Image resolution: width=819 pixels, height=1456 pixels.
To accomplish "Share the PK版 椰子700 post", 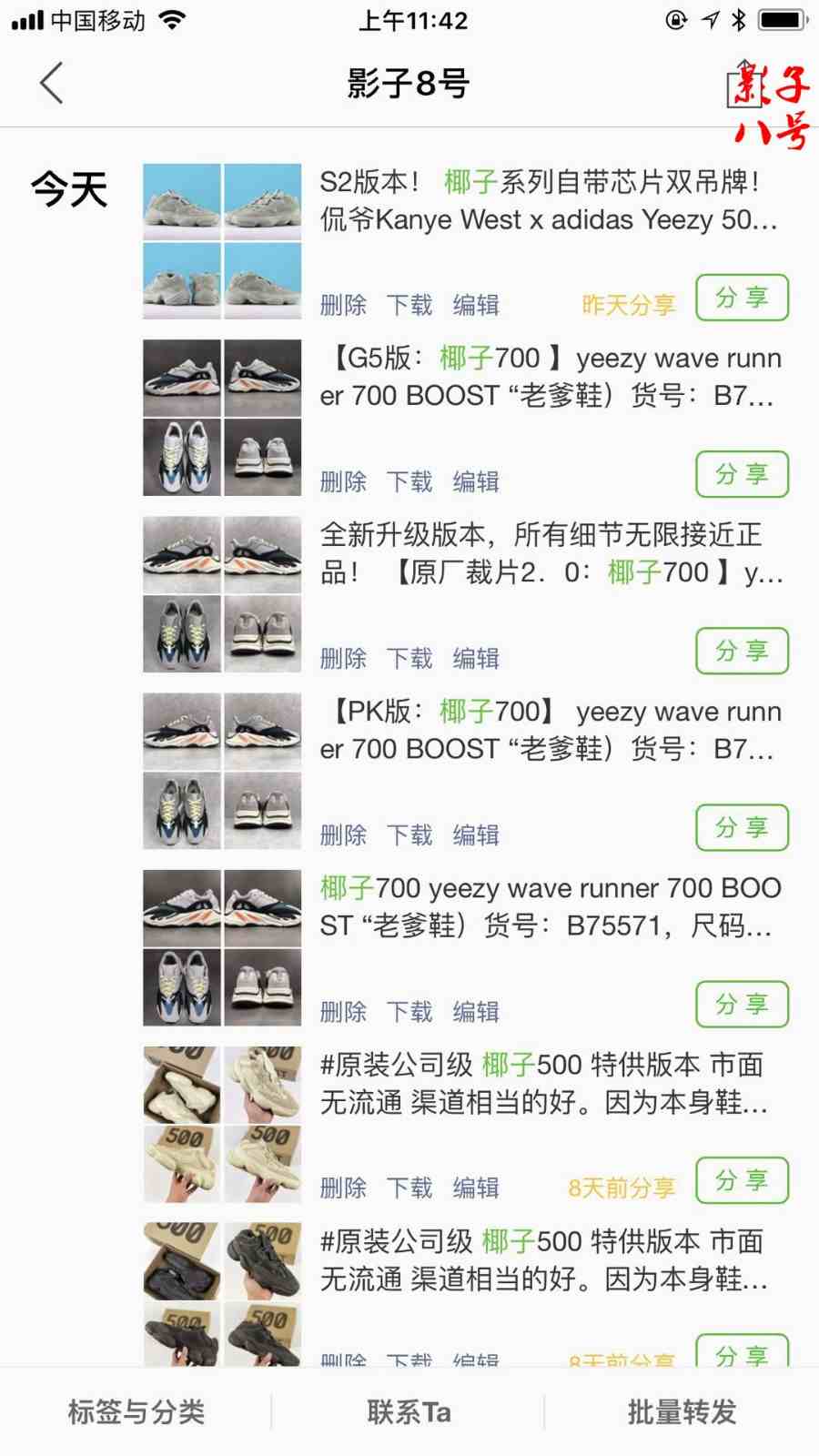I will (742, 827).
